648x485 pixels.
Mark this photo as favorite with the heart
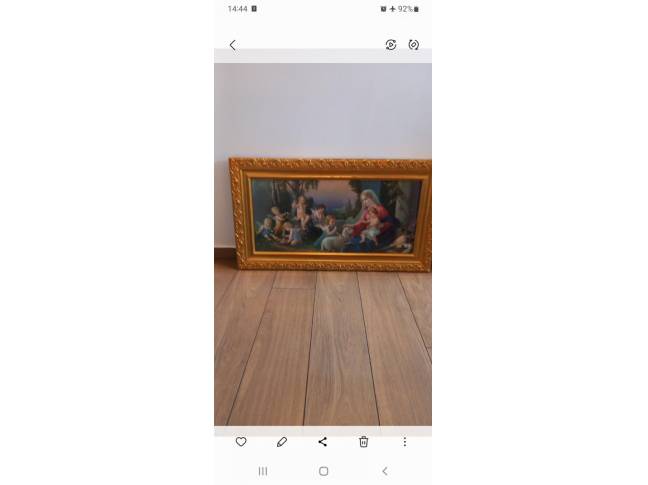[241, 442]
